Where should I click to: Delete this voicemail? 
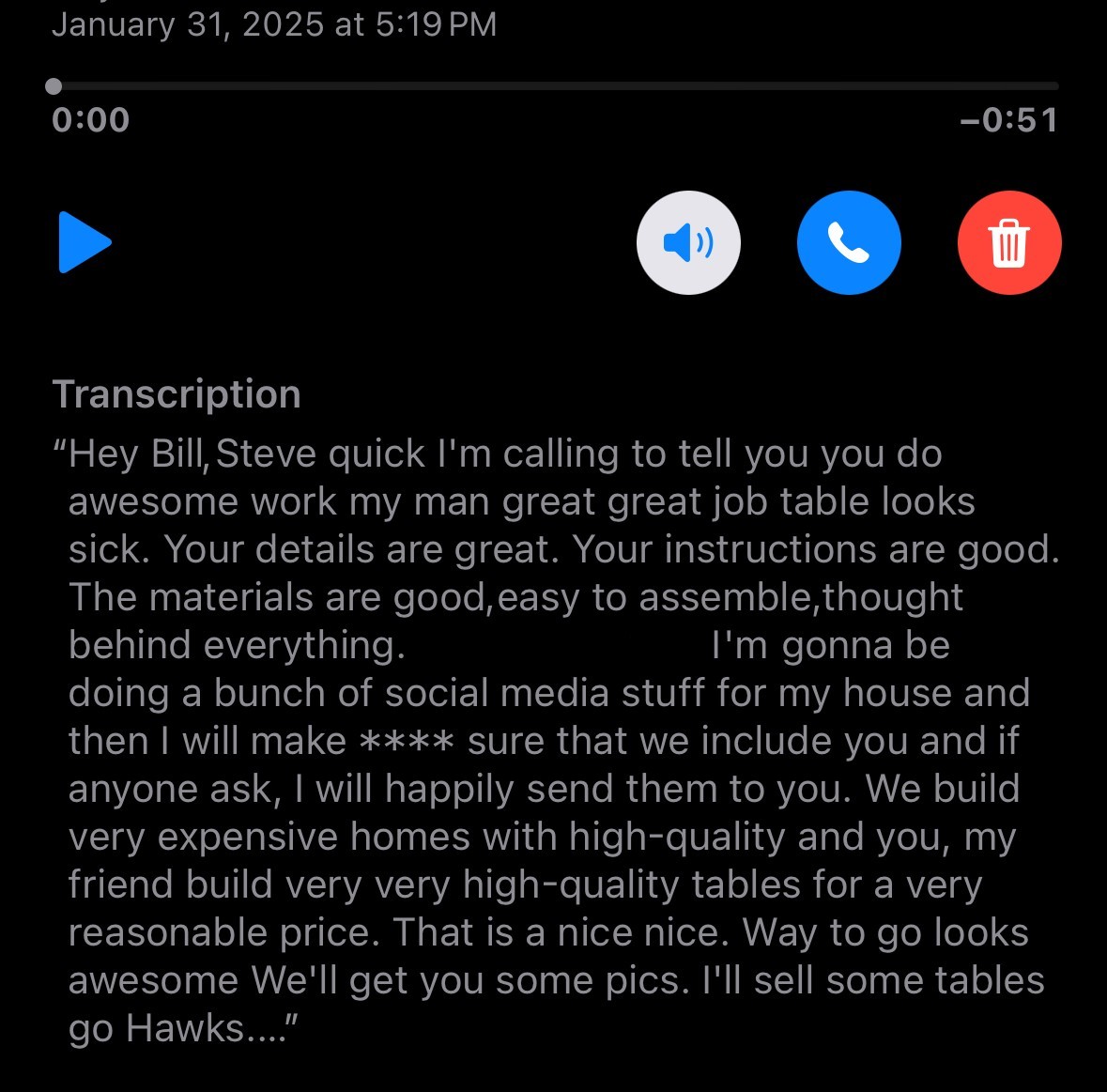[1009, 242]
